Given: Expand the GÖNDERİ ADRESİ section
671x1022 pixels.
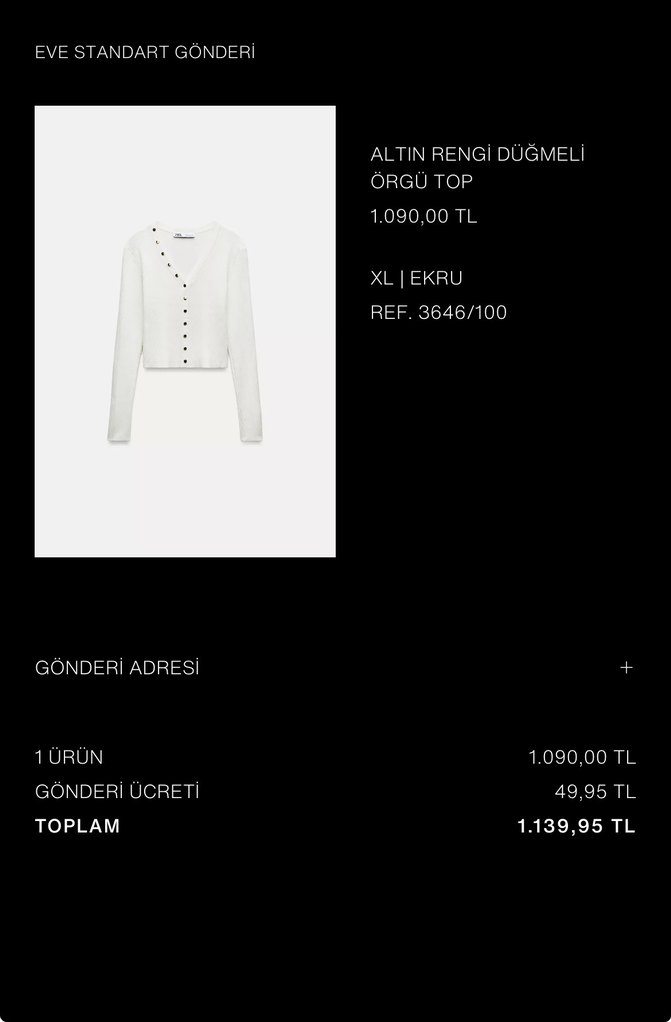Looking at the screenshot, I should (626, 667).
